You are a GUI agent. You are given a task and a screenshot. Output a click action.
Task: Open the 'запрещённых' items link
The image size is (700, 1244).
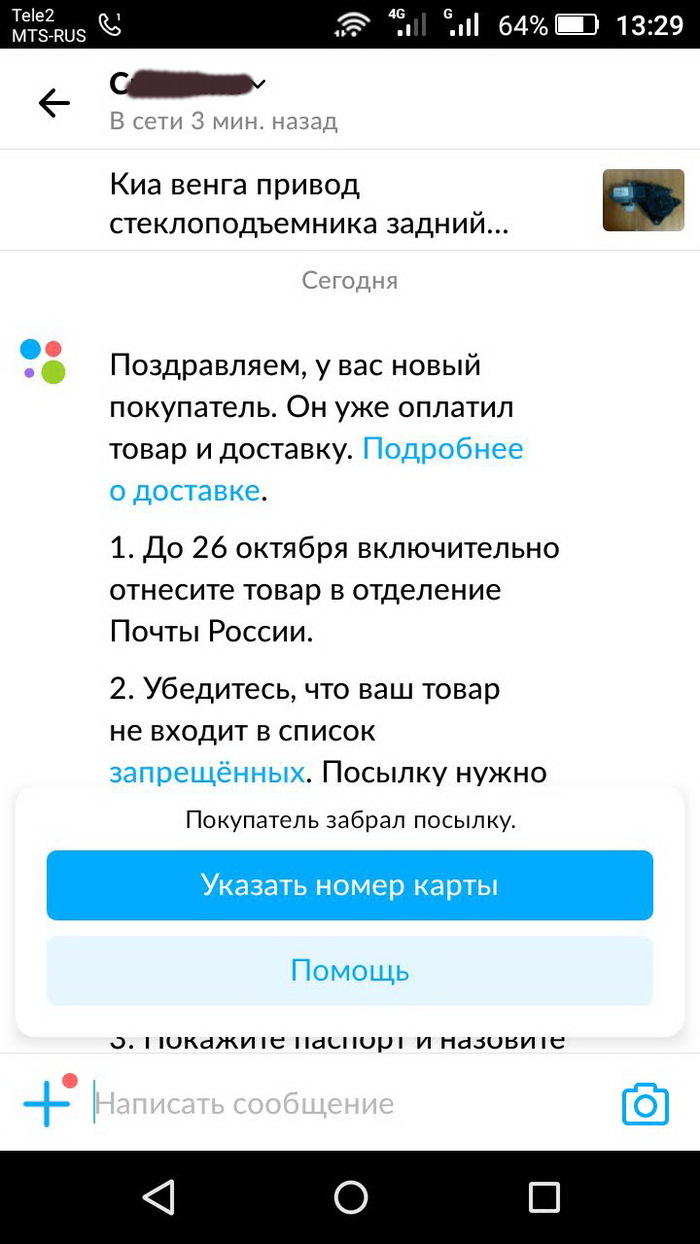(207, 772)
